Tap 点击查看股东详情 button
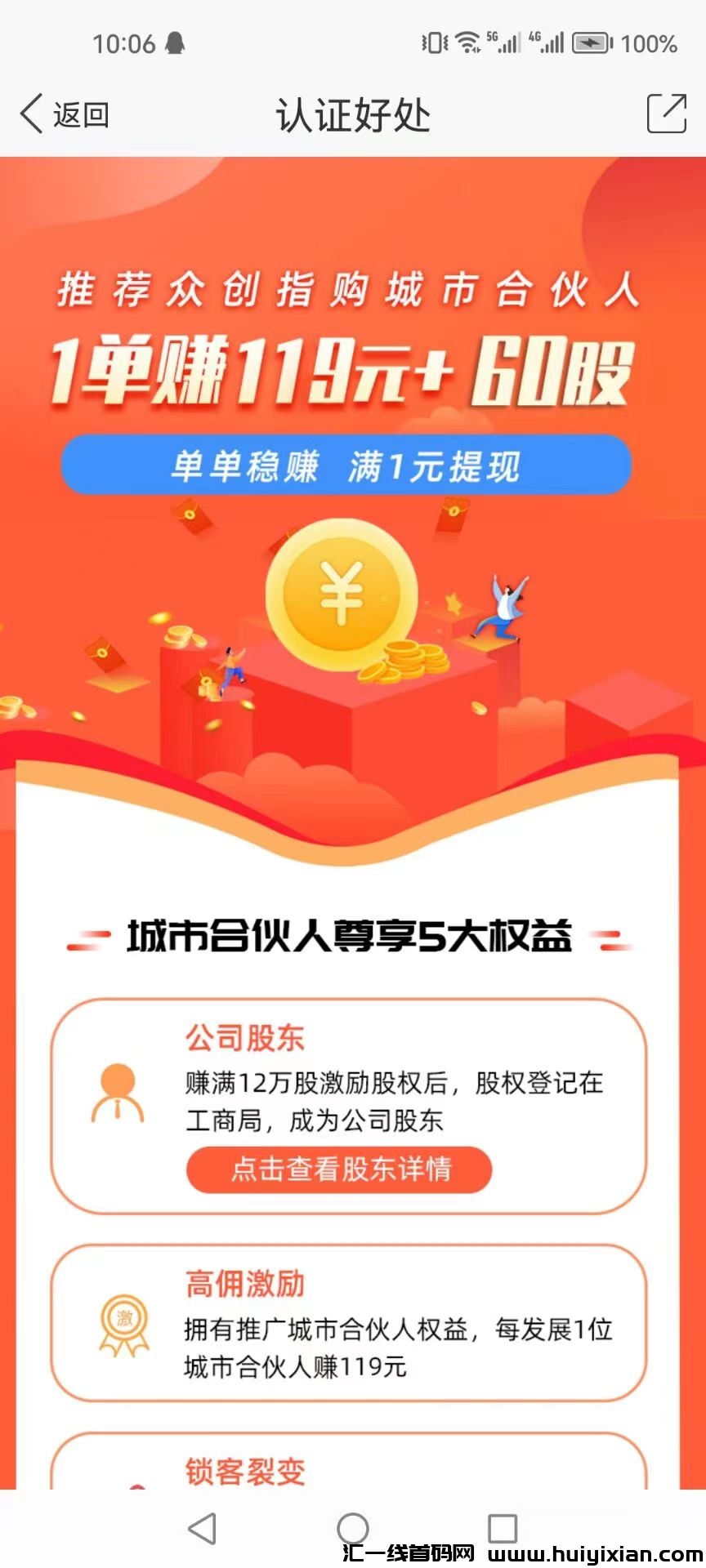Viewport: 706px width, 1568px height. 339,1169
